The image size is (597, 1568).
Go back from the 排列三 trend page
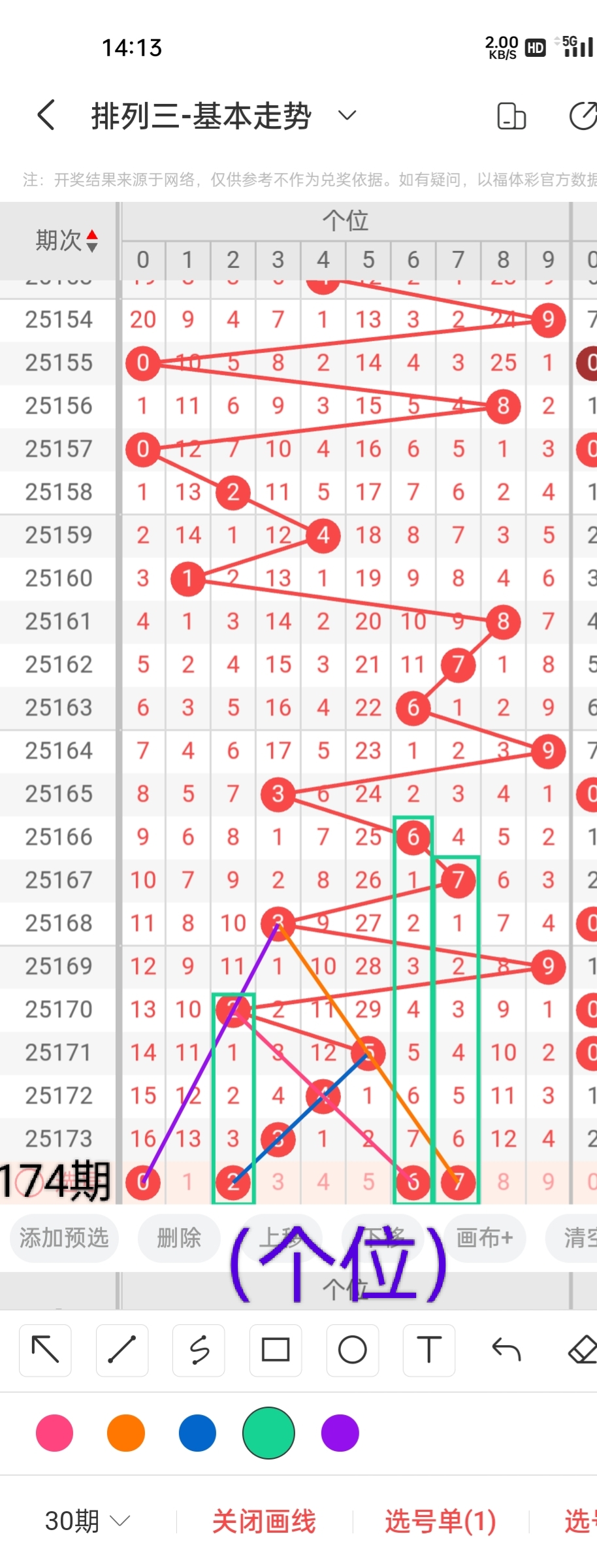pos(46,116)
